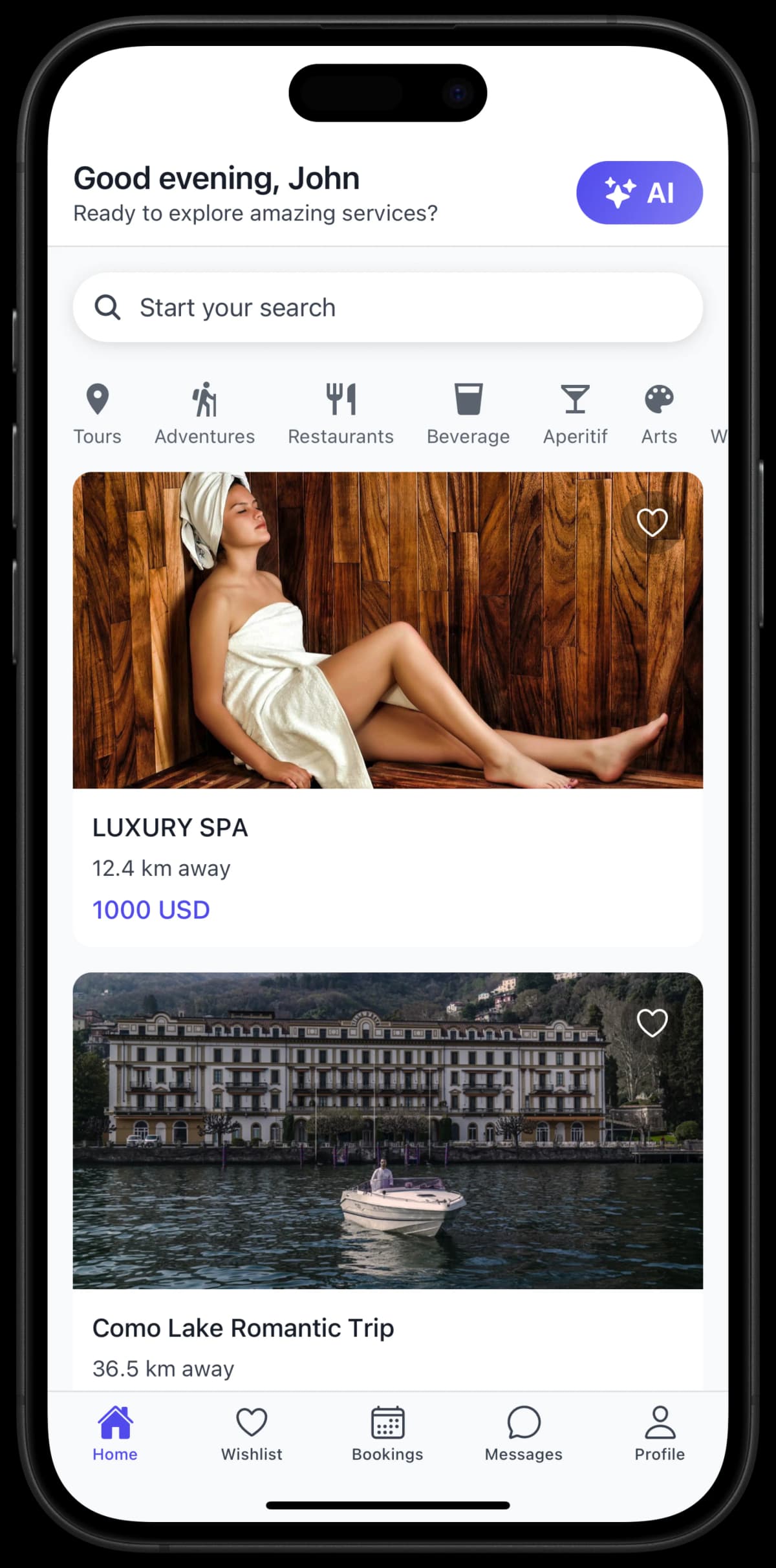Tap the Start your search field

(388, 307)
